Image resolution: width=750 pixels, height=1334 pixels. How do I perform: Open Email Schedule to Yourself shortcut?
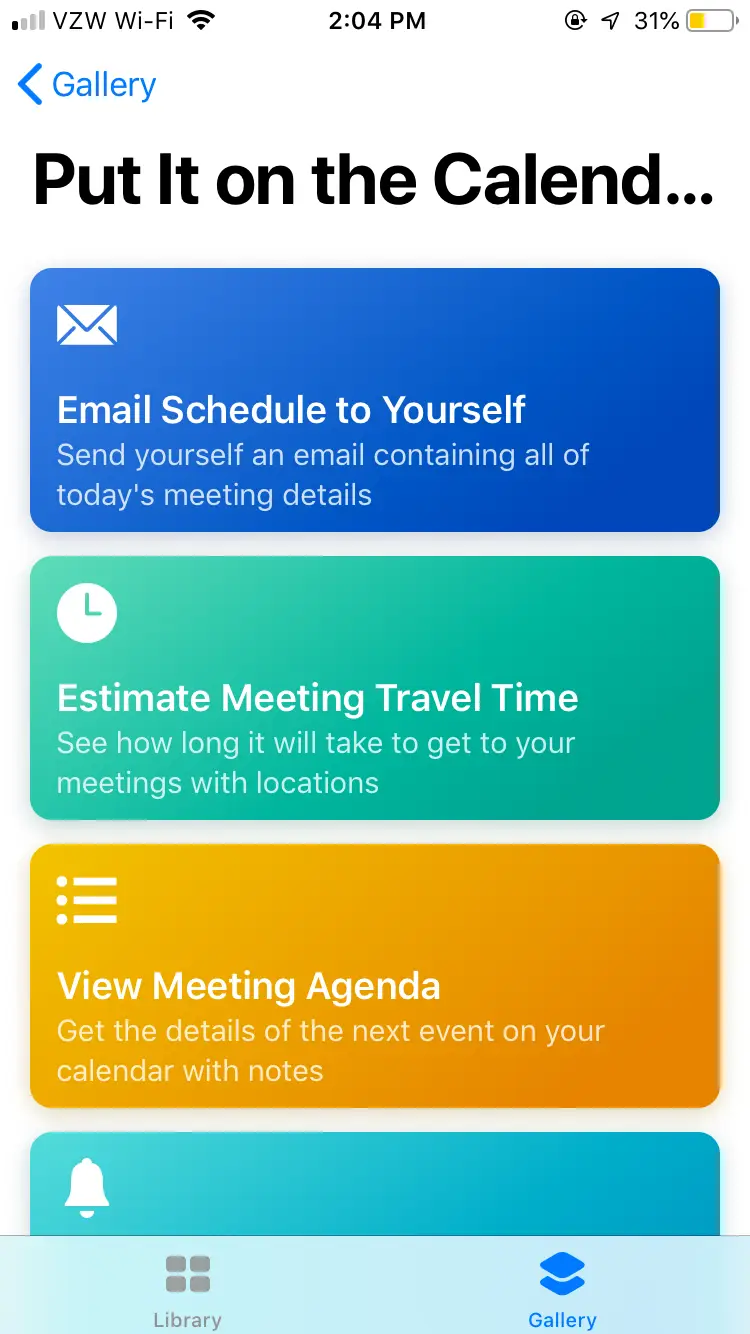coord(375,400)
